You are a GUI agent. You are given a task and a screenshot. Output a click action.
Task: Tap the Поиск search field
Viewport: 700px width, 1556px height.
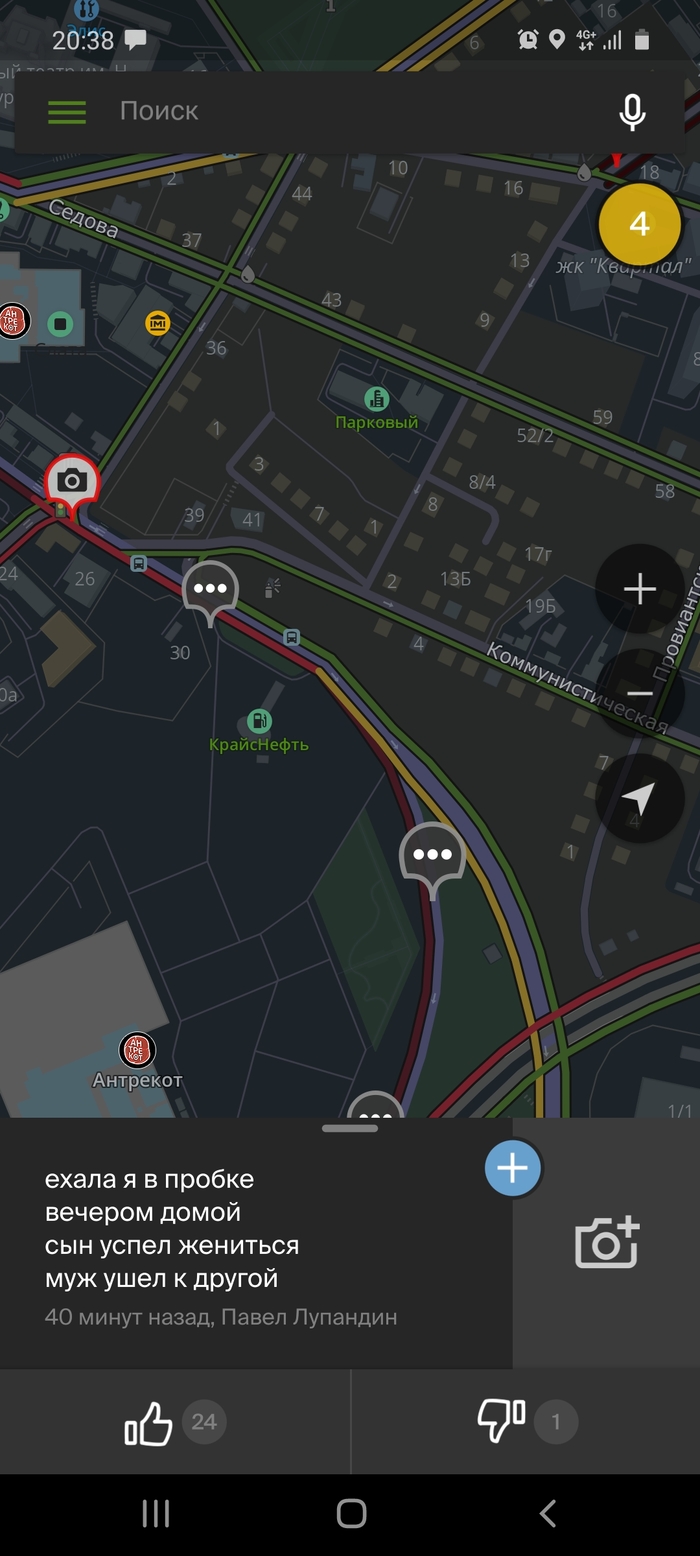pyautogui.click(x=350, y=111)
